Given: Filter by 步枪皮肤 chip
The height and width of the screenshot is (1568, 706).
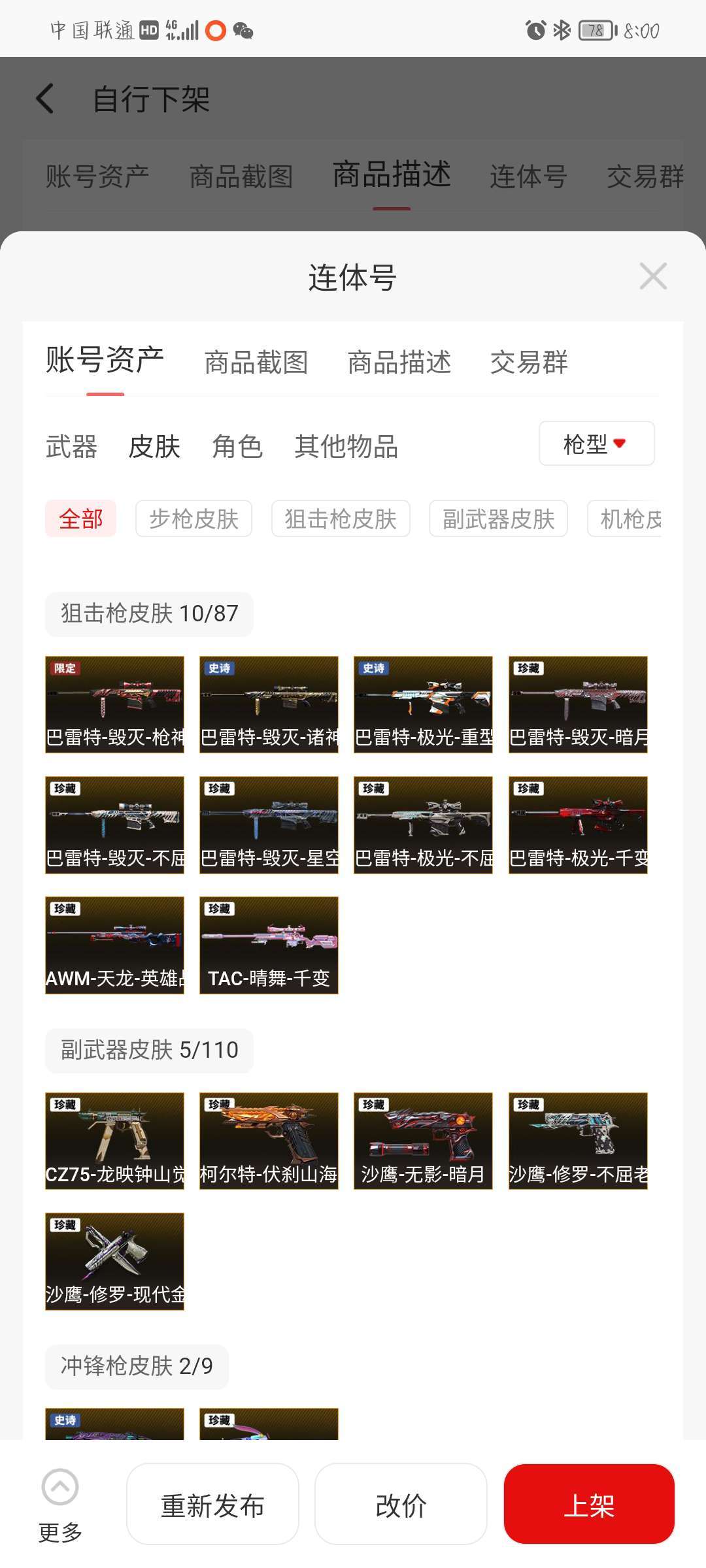Looking at the screenshot, I should (x=193, y=519).
